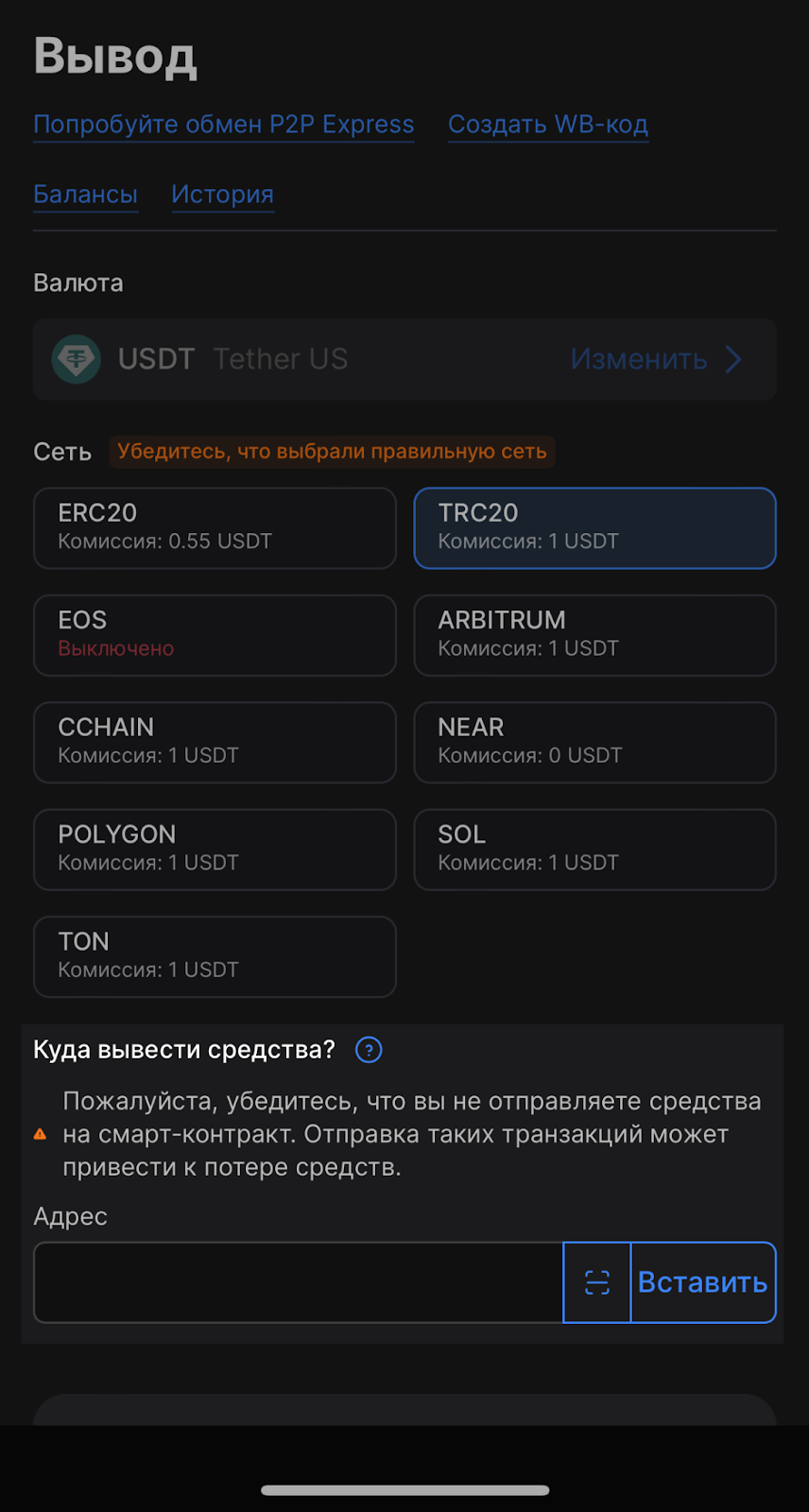Tap Вставить to paste the address
The image size is (809, 1512).
703,1282
